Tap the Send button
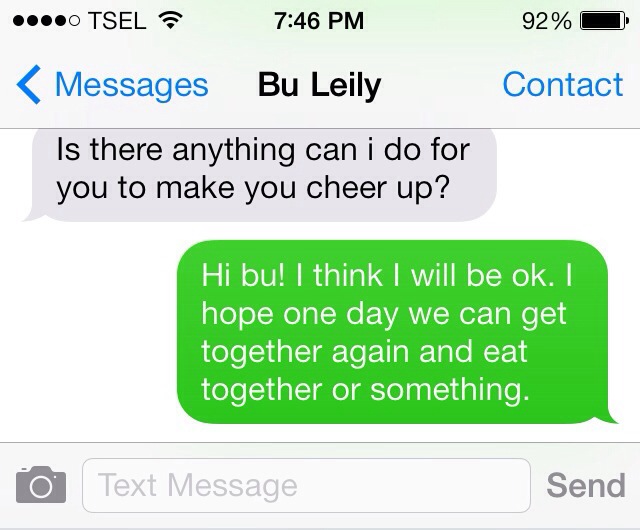Screen dimensions: 640x530 tap(585, 485)
